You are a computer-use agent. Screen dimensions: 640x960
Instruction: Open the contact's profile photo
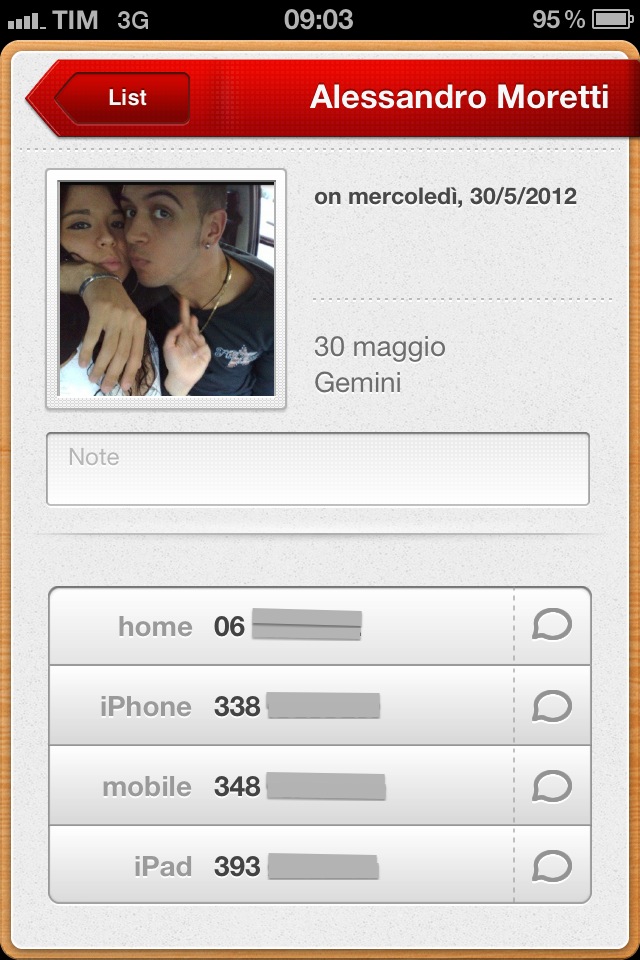pos(166,289)
